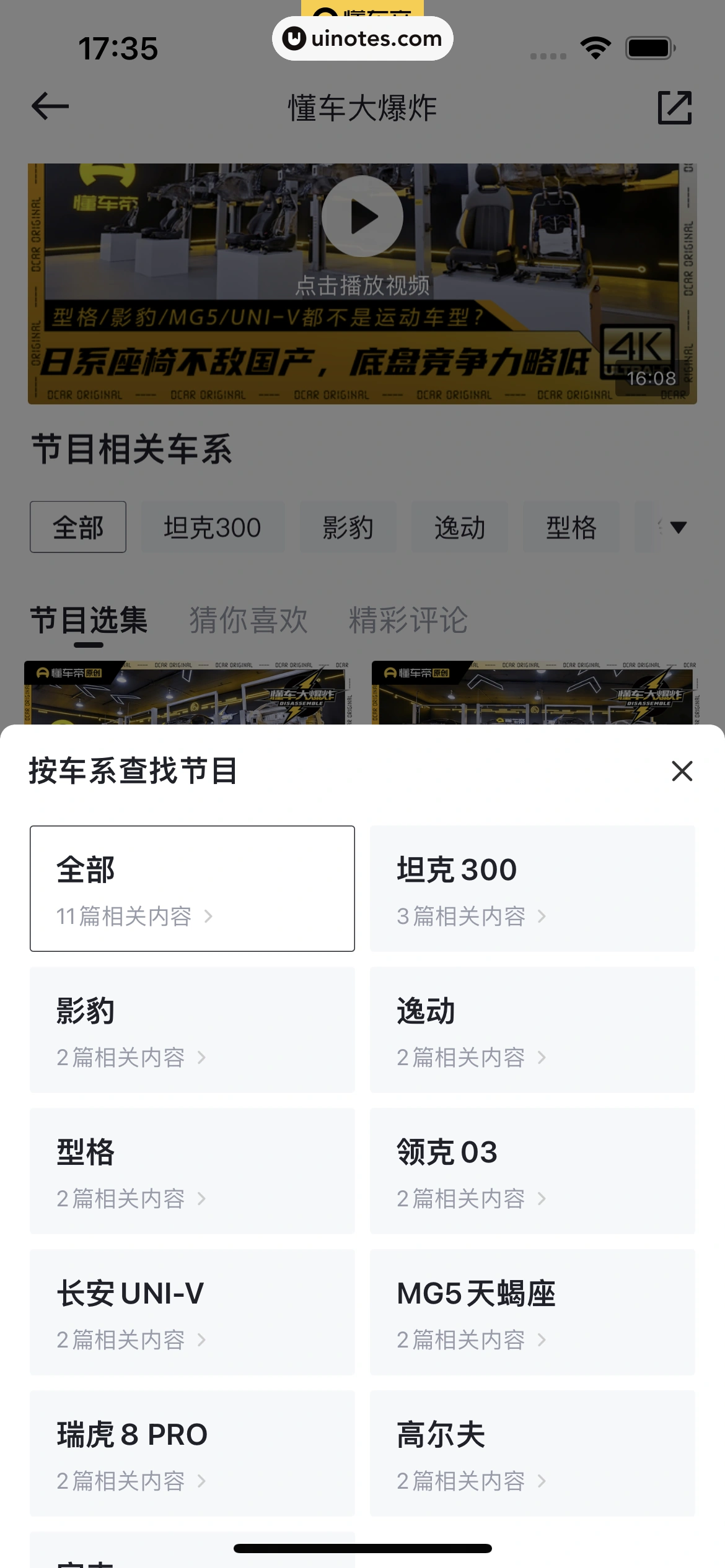Pick the MG5 天蝎座 card
This screenshot has width=725, height=1568.
[532, 1312]
